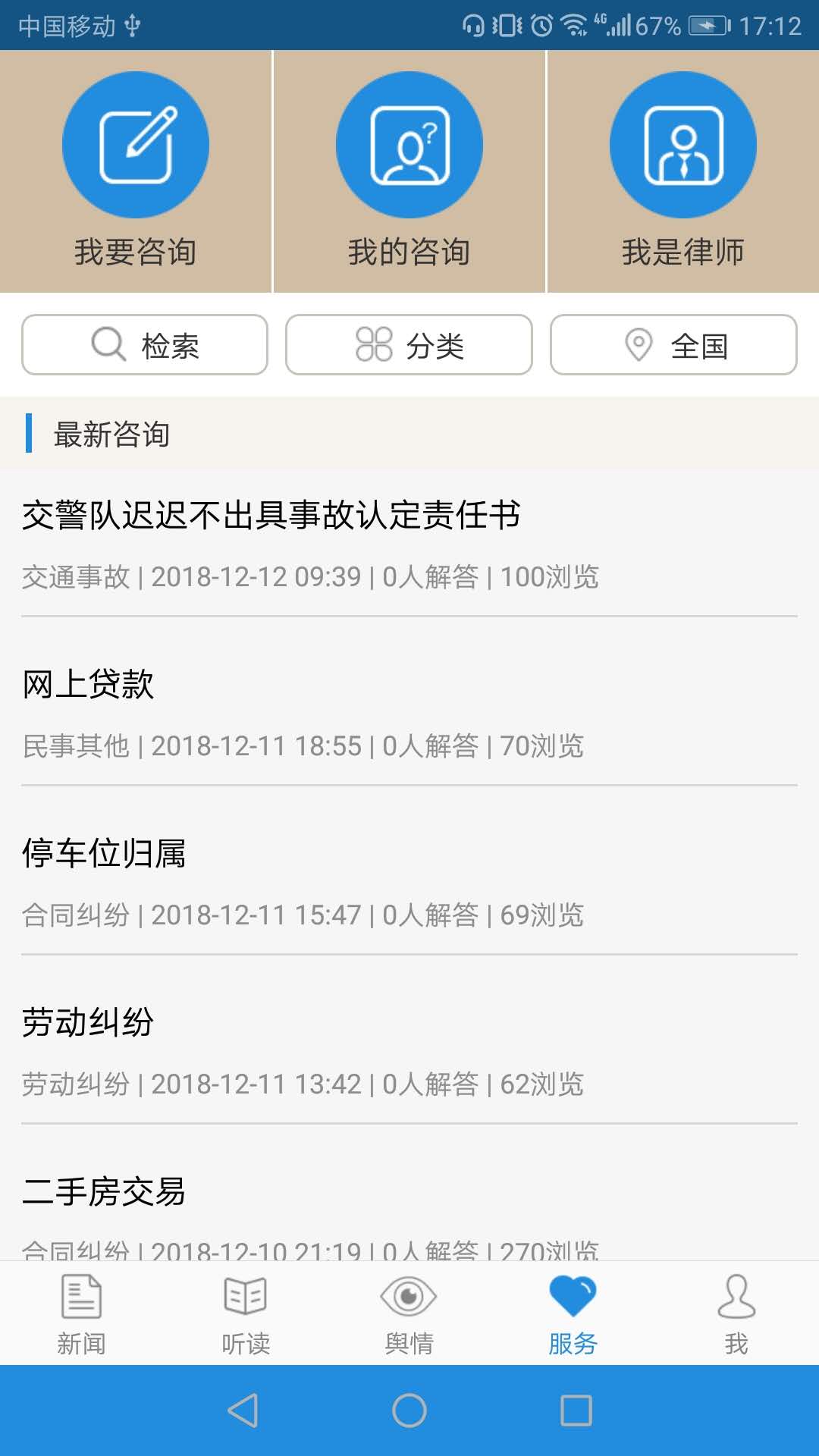Open the 交警队迟迟不出具事故认定责任书 consultation
Image resolution: width=819 pixels, height=1456 pixels.
[271, 516]
